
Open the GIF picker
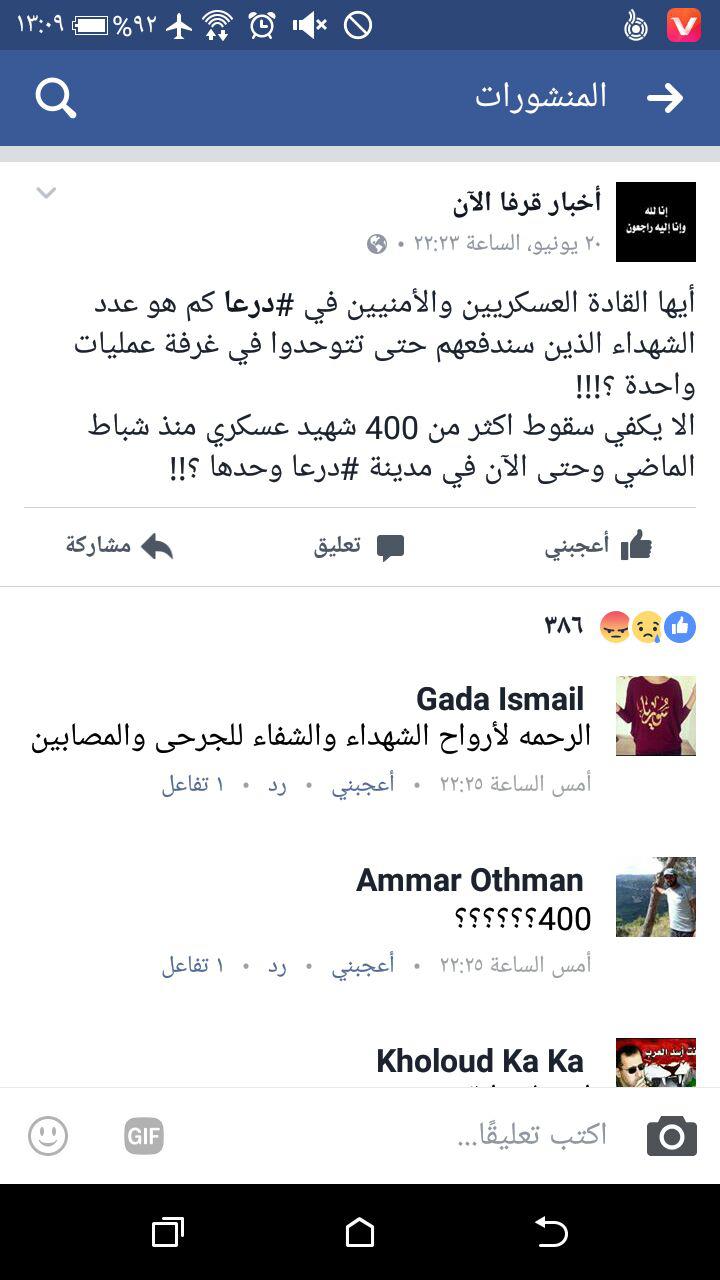click(144, 1136)
